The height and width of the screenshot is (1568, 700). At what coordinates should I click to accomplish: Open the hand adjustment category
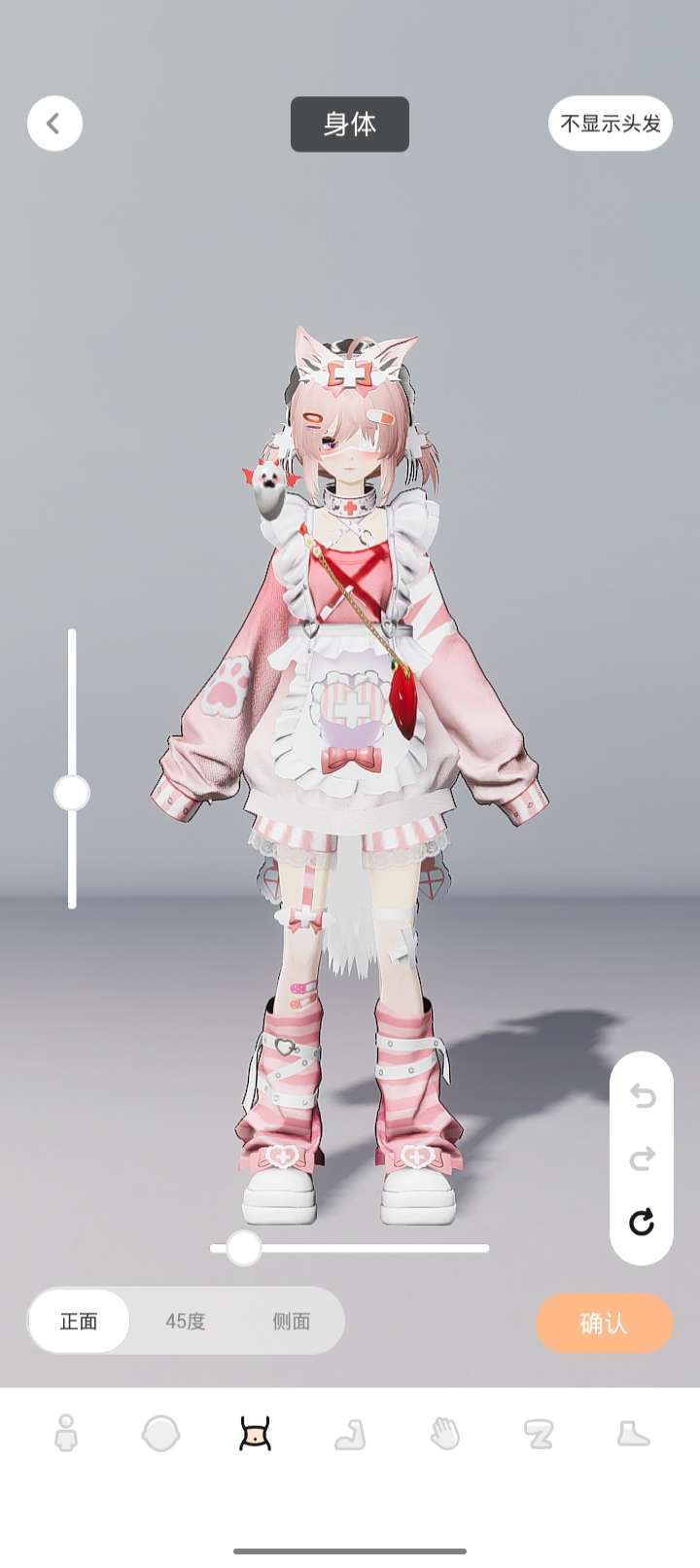point(444,1434)
